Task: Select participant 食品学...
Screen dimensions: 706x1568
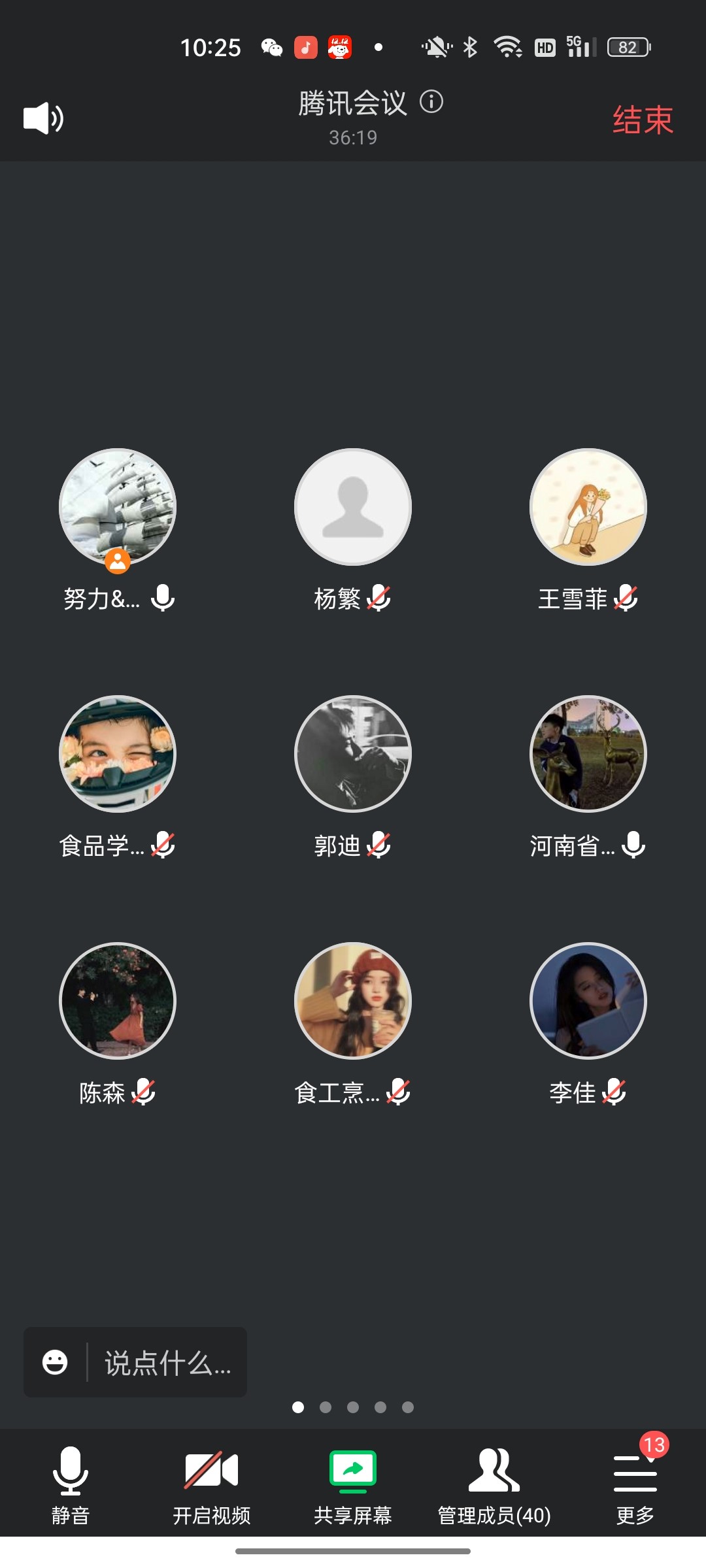Action: [x=118, y=754]
